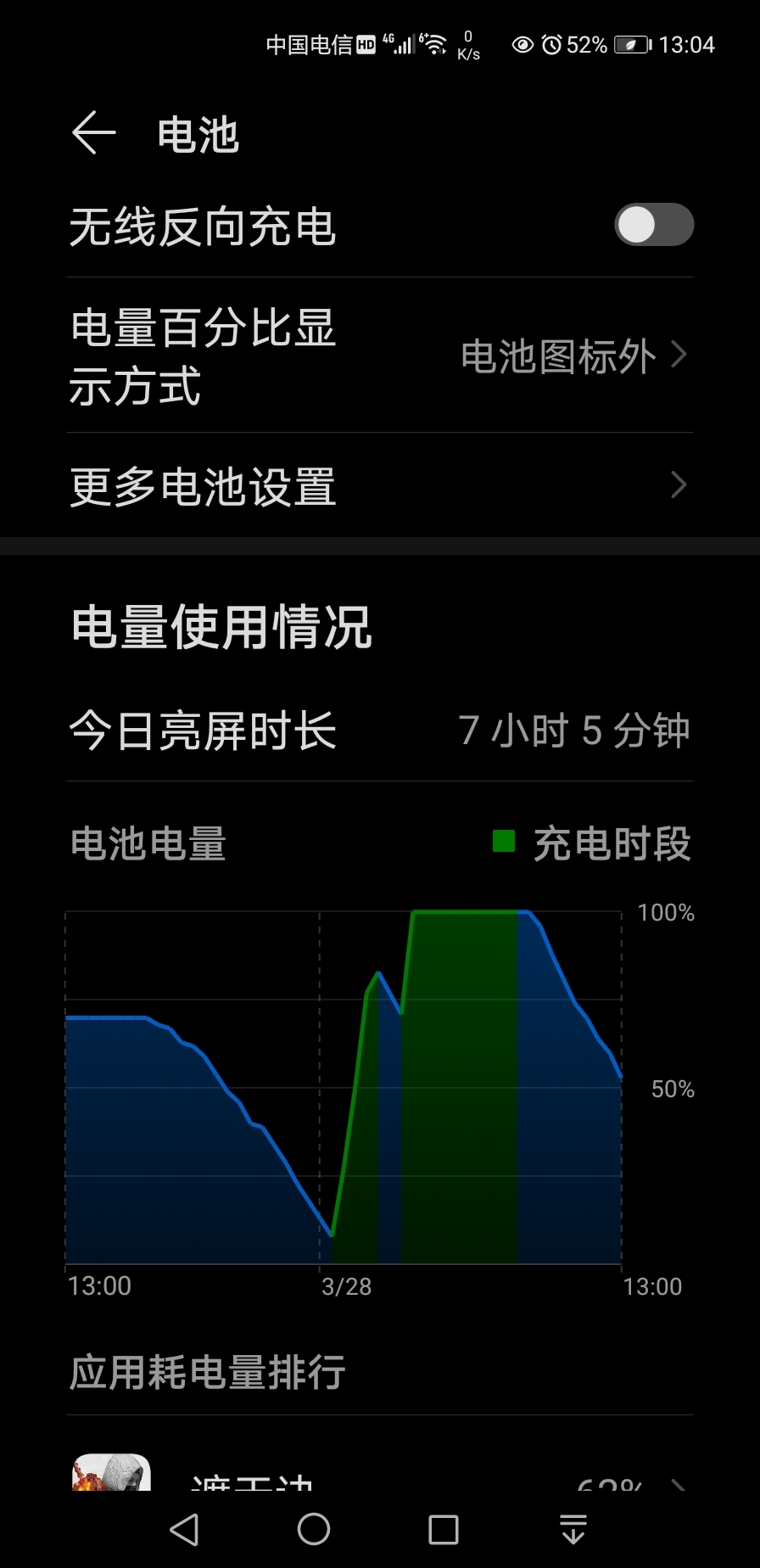This screenshot has height=1568, width=760.
Task: Tap the back arrow beside 电池 title
Action: [x=93, y=133]
